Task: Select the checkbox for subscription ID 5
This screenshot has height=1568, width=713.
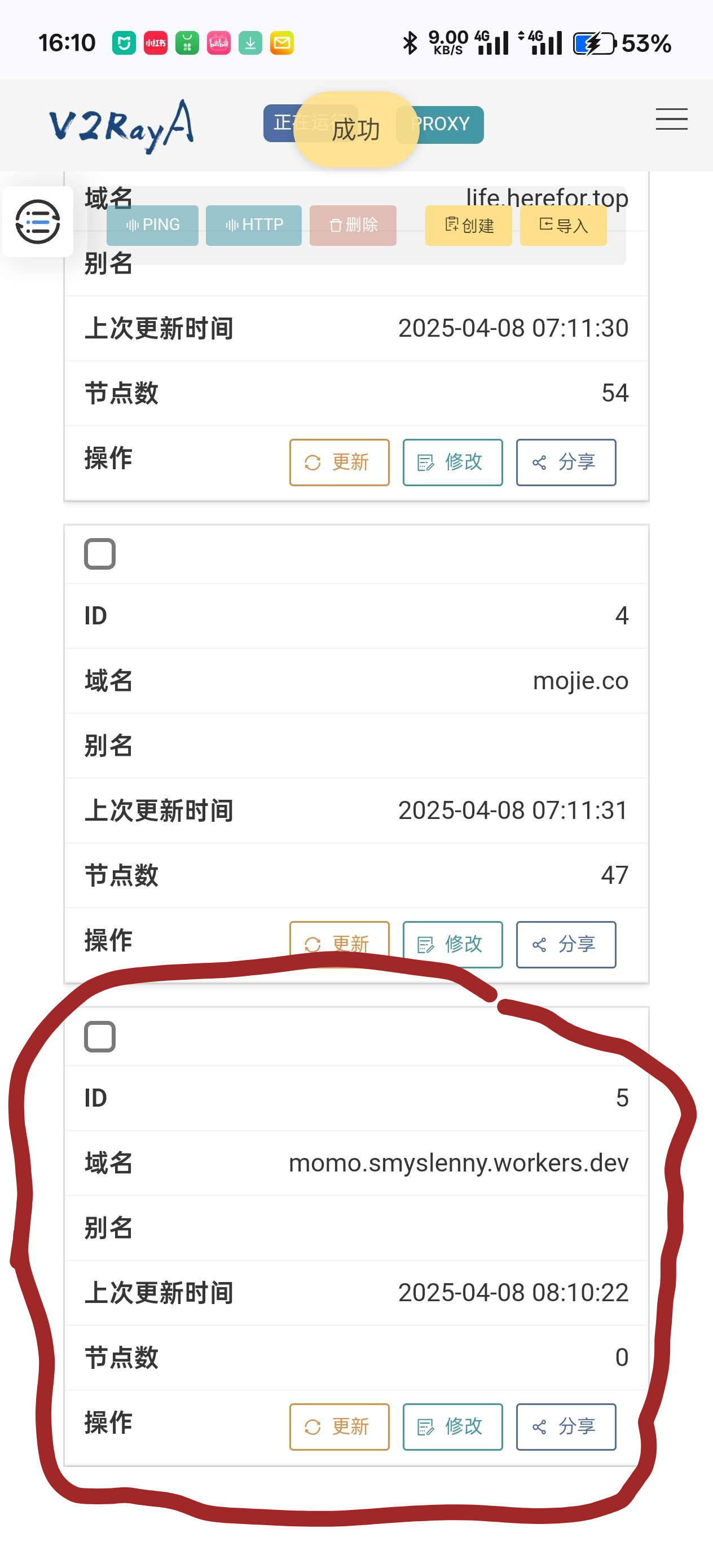Action: (100, 1036)
